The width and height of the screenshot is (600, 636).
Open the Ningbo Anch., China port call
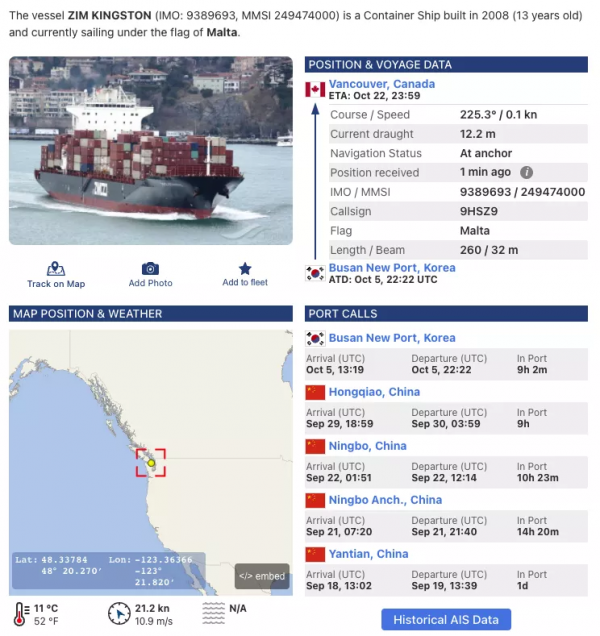coord(385,500)
